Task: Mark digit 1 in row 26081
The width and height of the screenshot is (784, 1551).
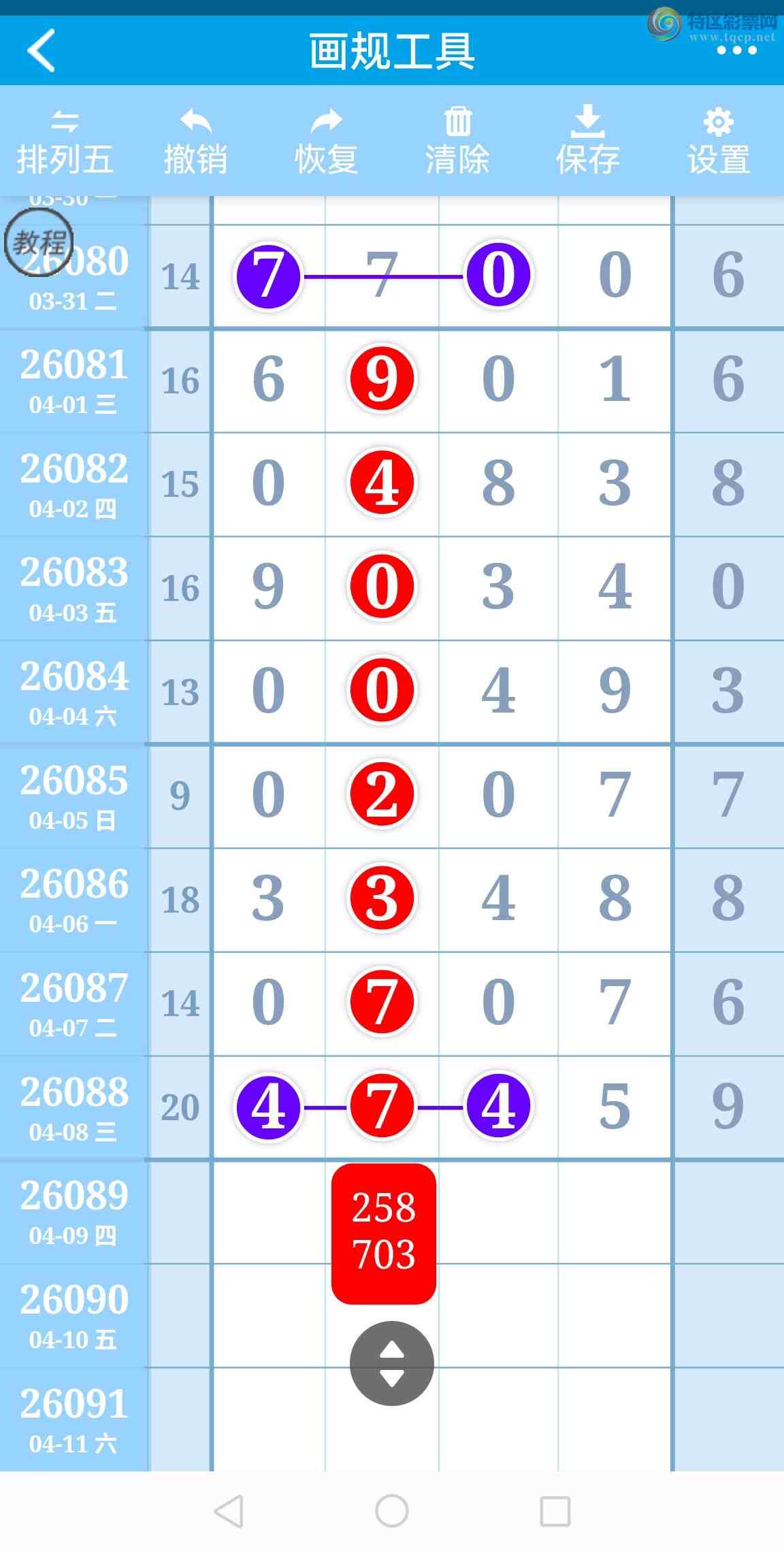Action: [x=615, y=379]
